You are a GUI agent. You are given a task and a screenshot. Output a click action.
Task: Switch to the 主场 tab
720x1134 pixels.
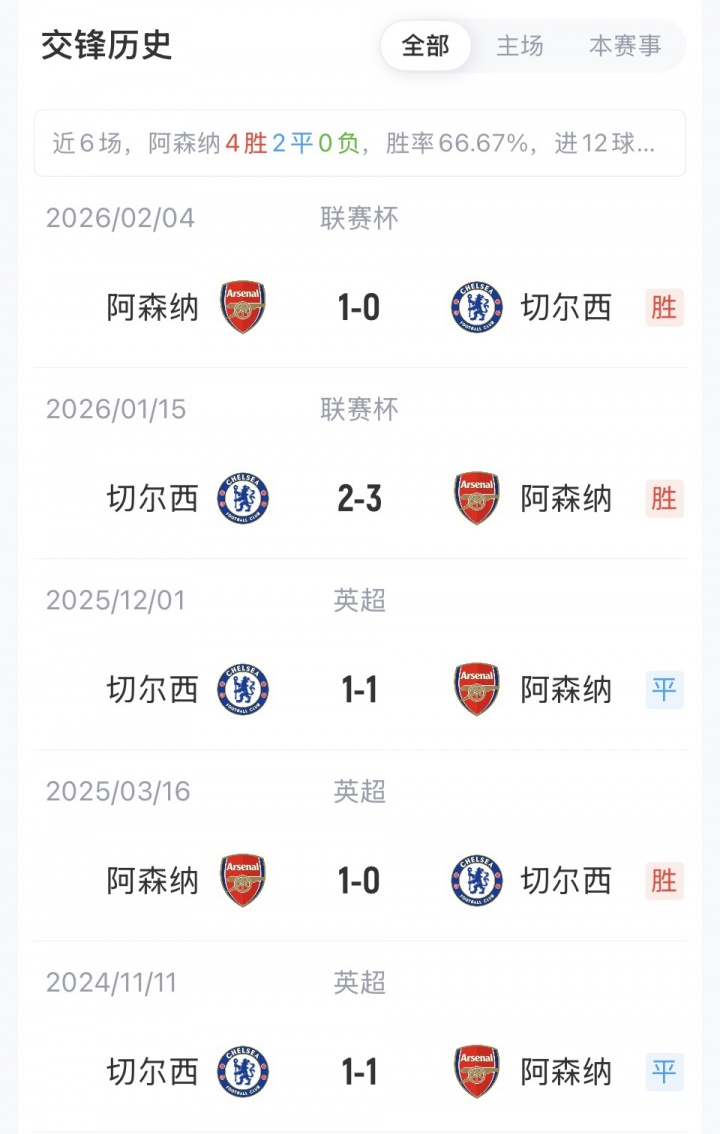520,46
